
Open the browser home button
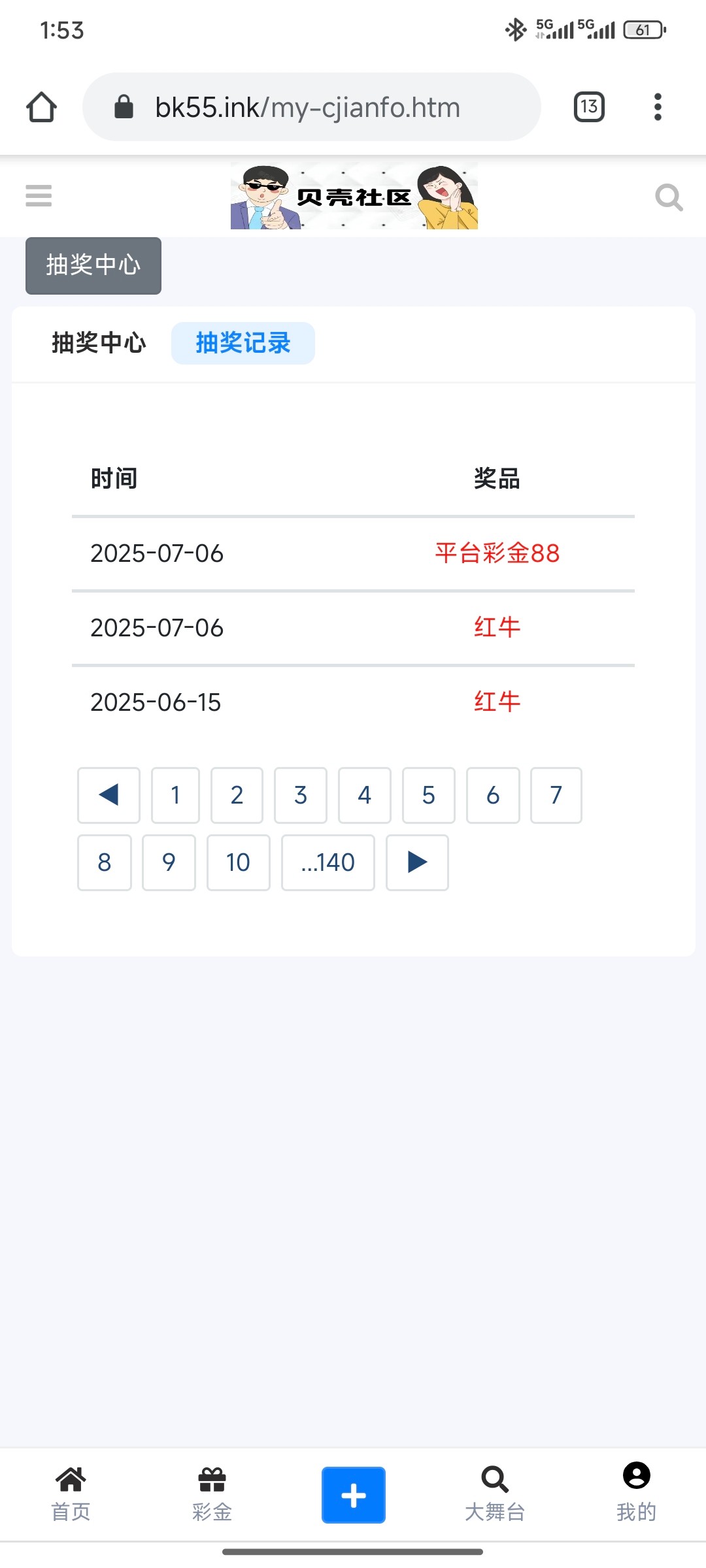click(41, 107)
